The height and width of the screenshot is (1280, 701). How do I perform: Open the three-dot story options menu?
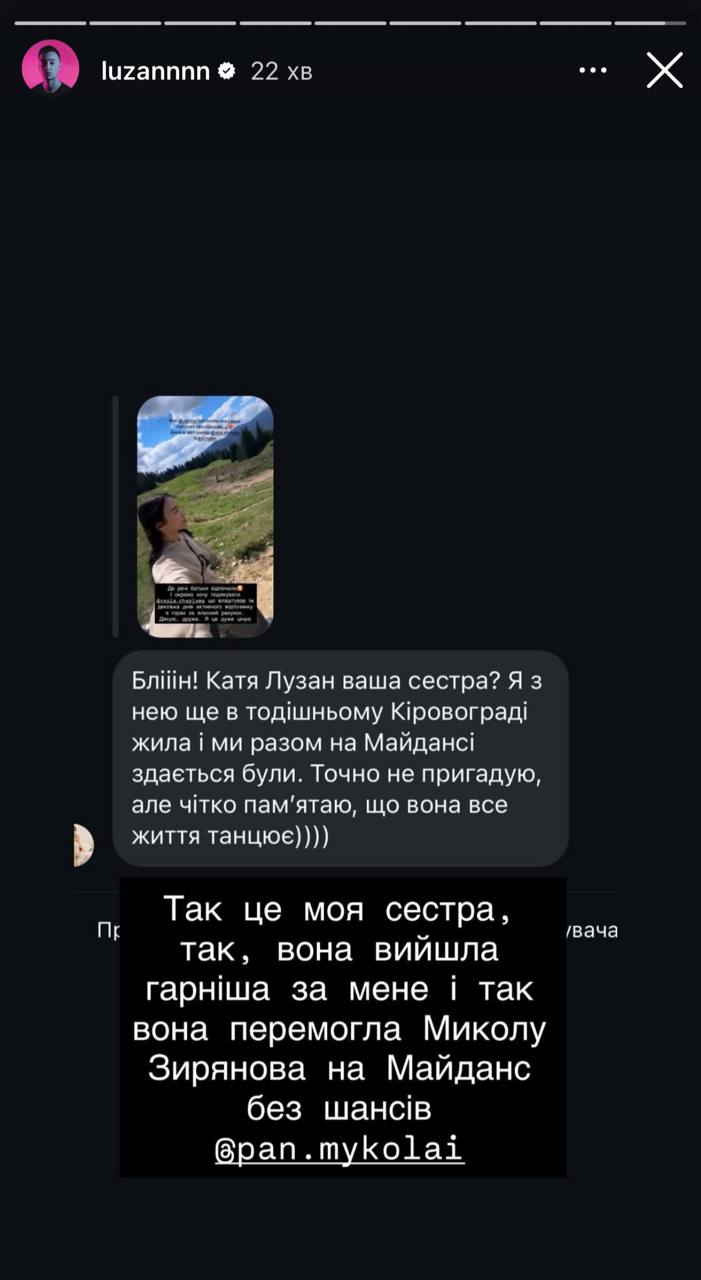pos(593,71)
